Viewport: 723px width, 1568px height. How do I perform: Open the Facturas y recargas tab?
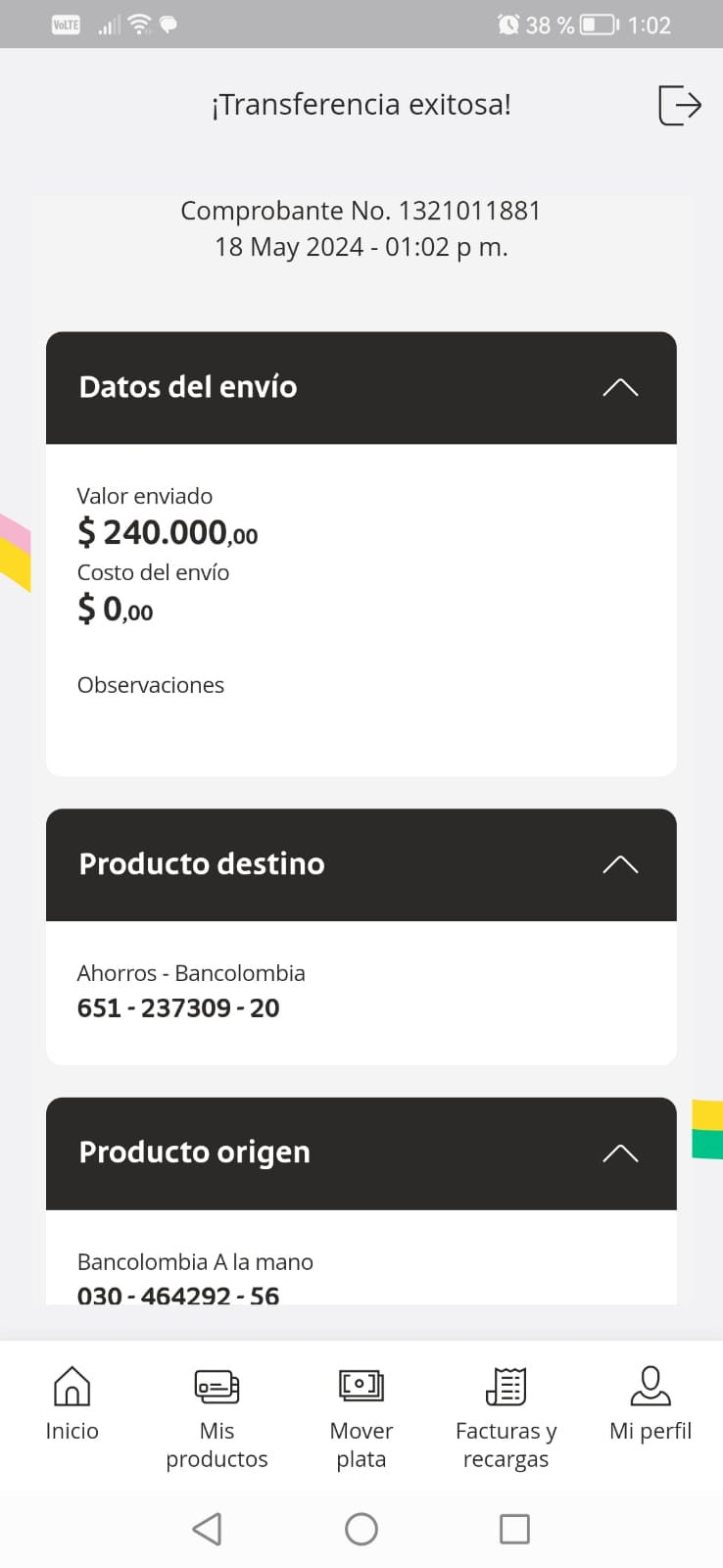506,1417
